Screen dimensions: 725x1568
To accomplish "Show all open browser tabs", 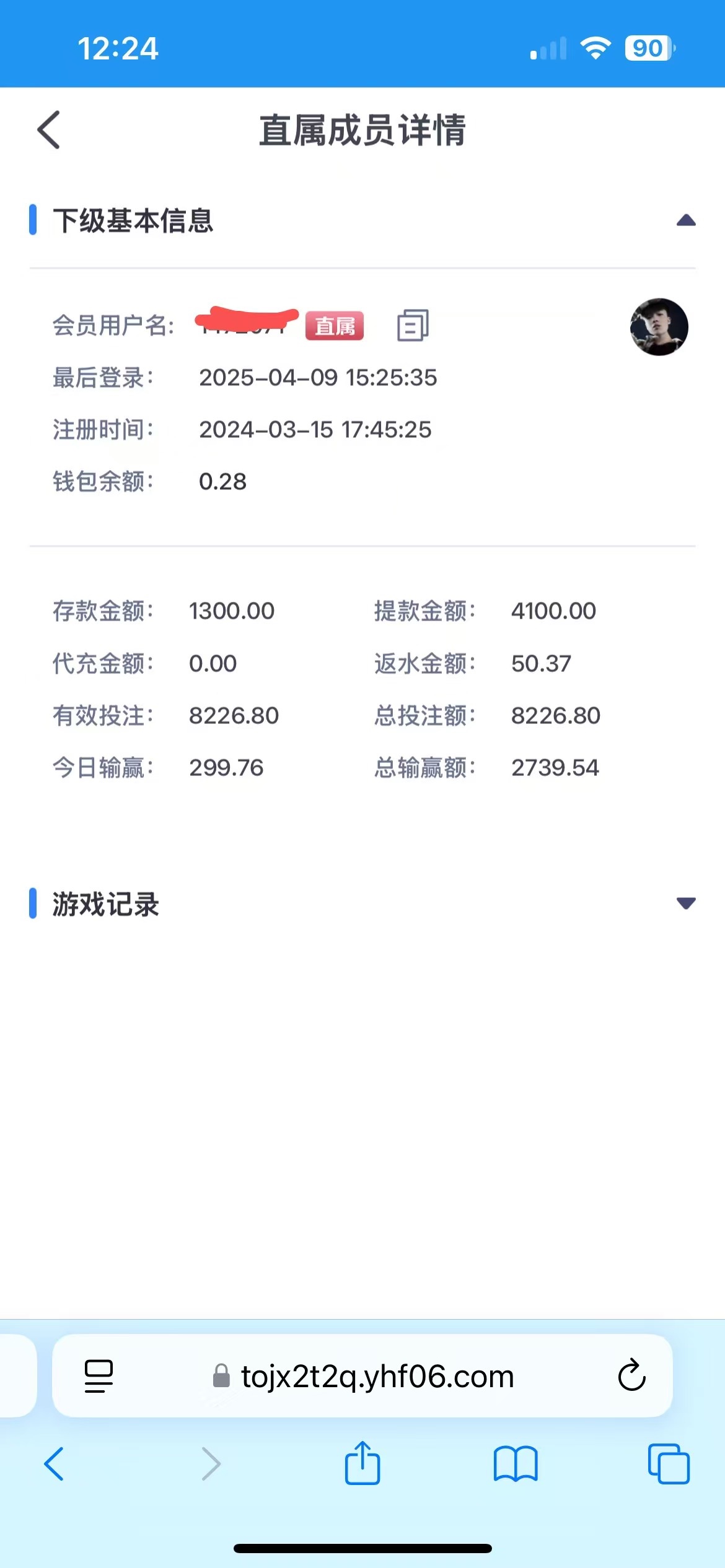I will (x=668, y=1464).
